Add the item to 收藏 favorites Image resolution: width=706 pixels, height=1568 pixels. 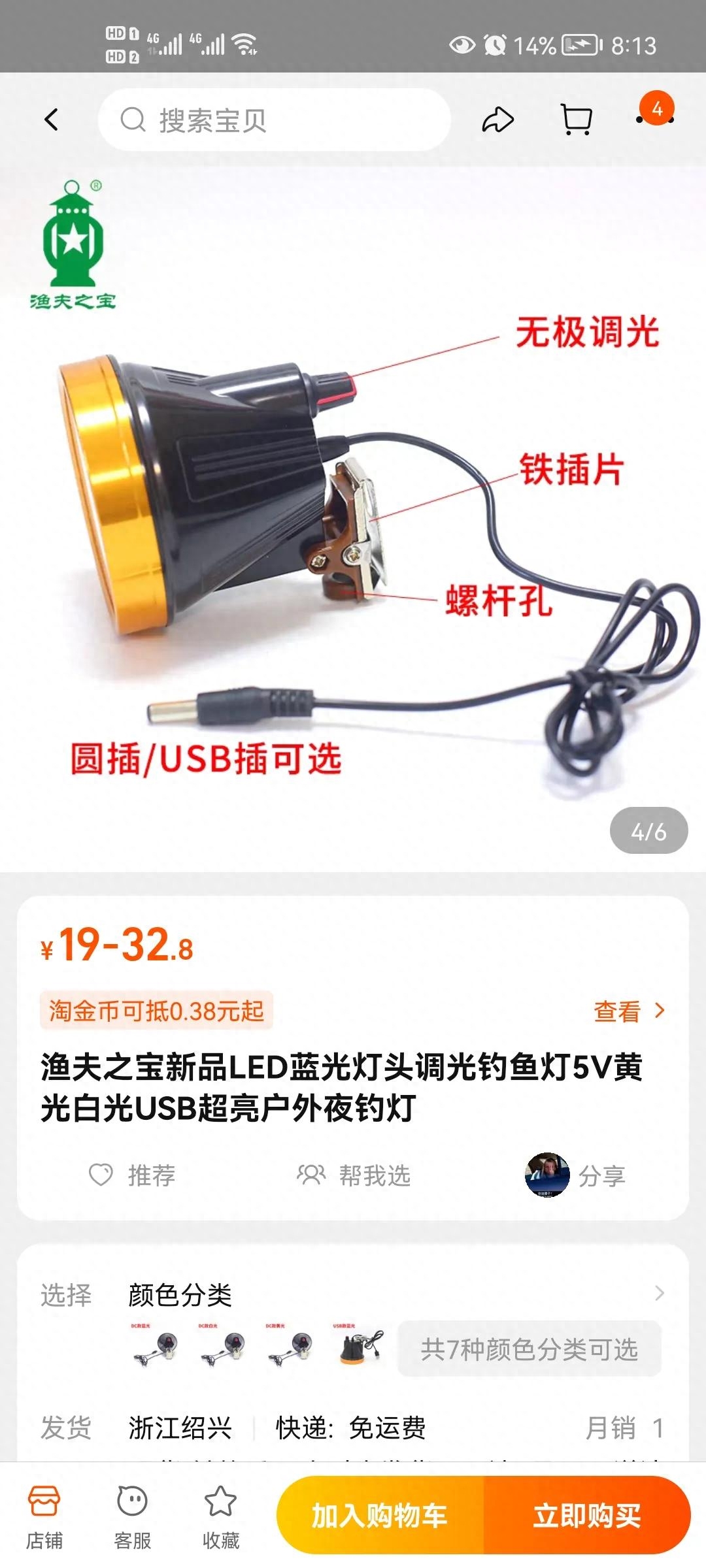point(221,1516)
